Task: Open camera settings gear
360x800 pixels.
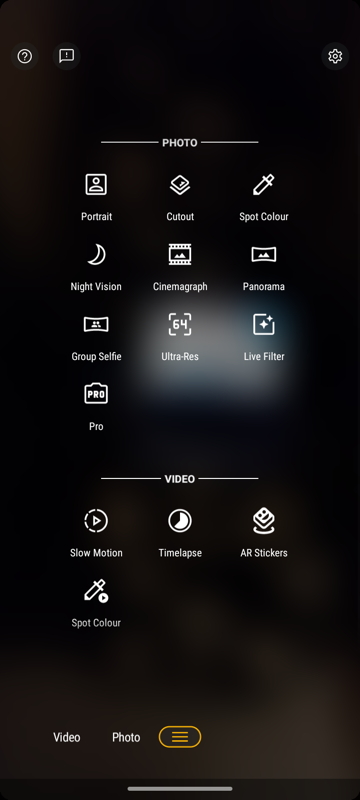Action: tap(335, 56)
